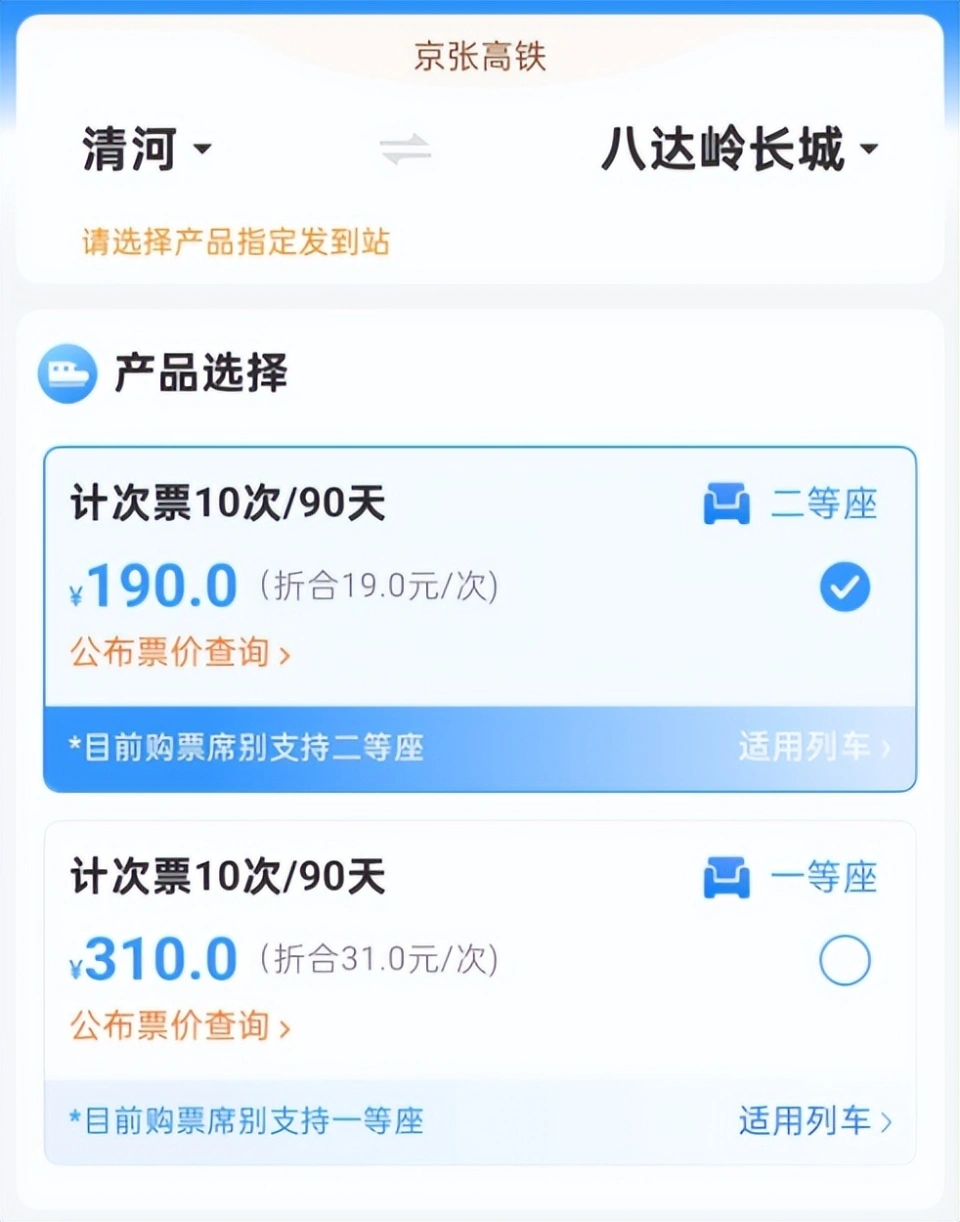Screen dimensions: 960x1222
Task: Open the 八达岭长城 arrival station dropdown
Action: pyautogui.click(x=738, y=151)
